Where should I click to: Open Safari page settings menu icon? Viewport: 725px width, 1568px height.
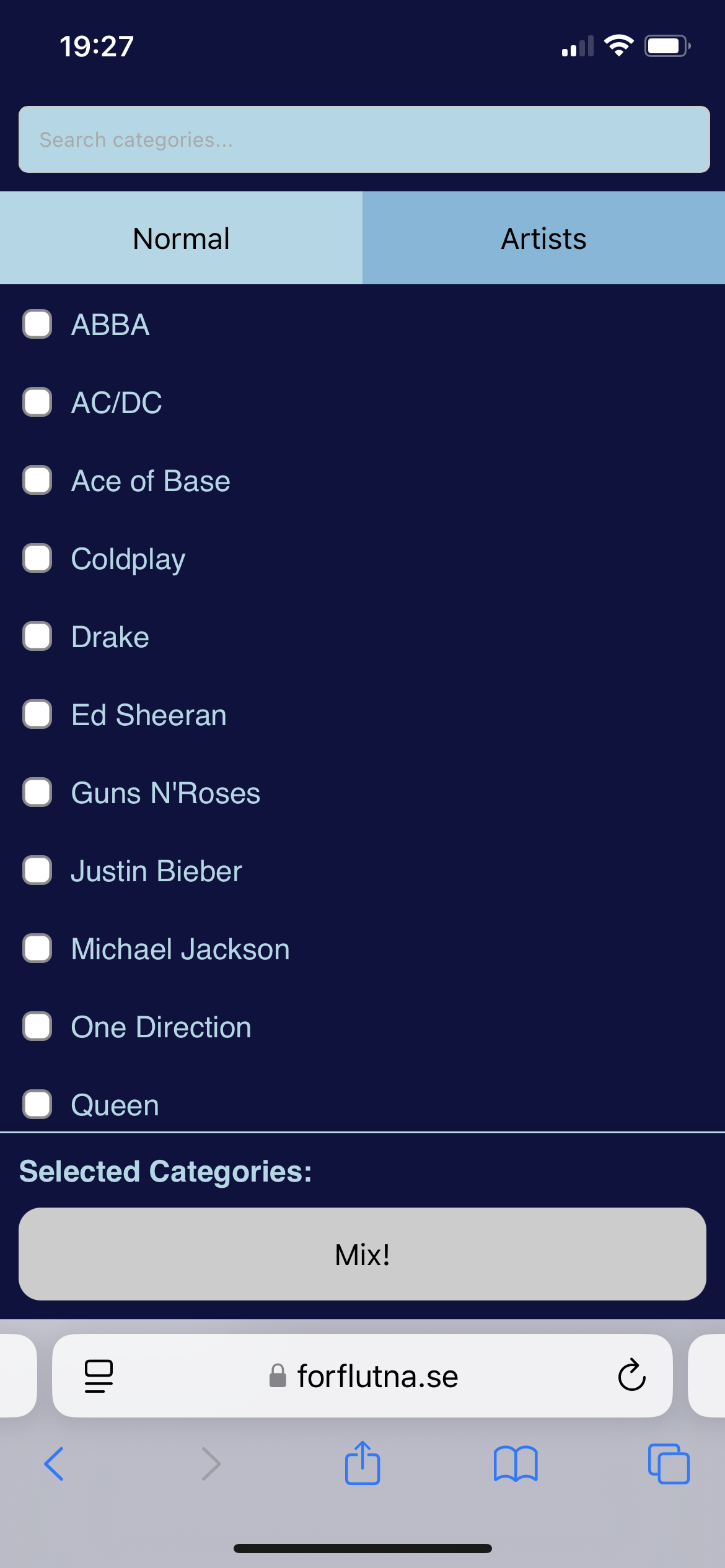pos(99,1376)
